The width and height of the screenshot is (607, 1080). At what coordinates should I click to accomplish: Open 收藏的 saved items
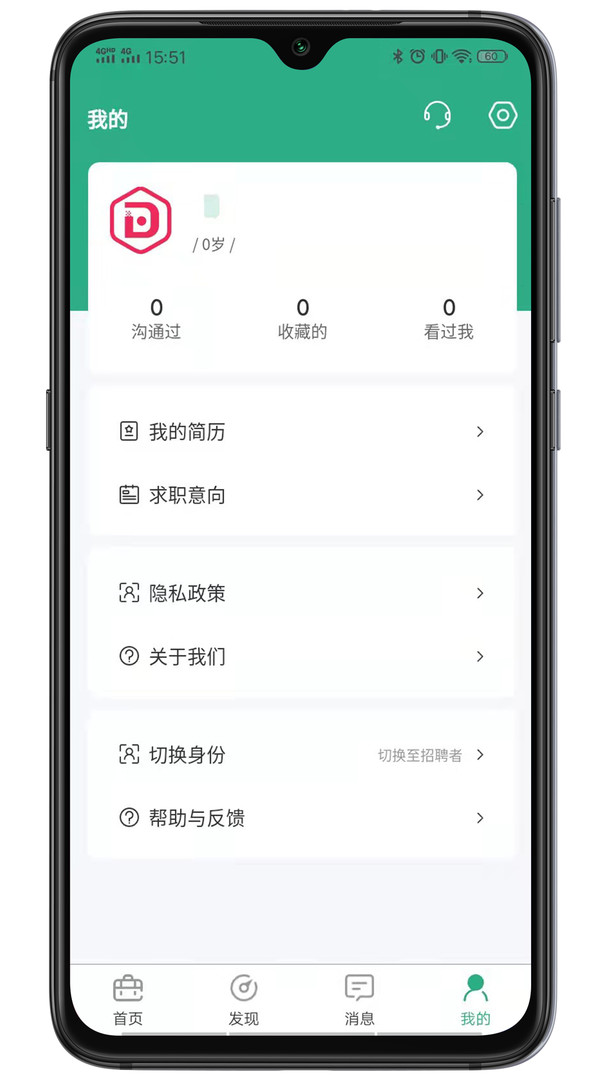(x=302, y=319)
